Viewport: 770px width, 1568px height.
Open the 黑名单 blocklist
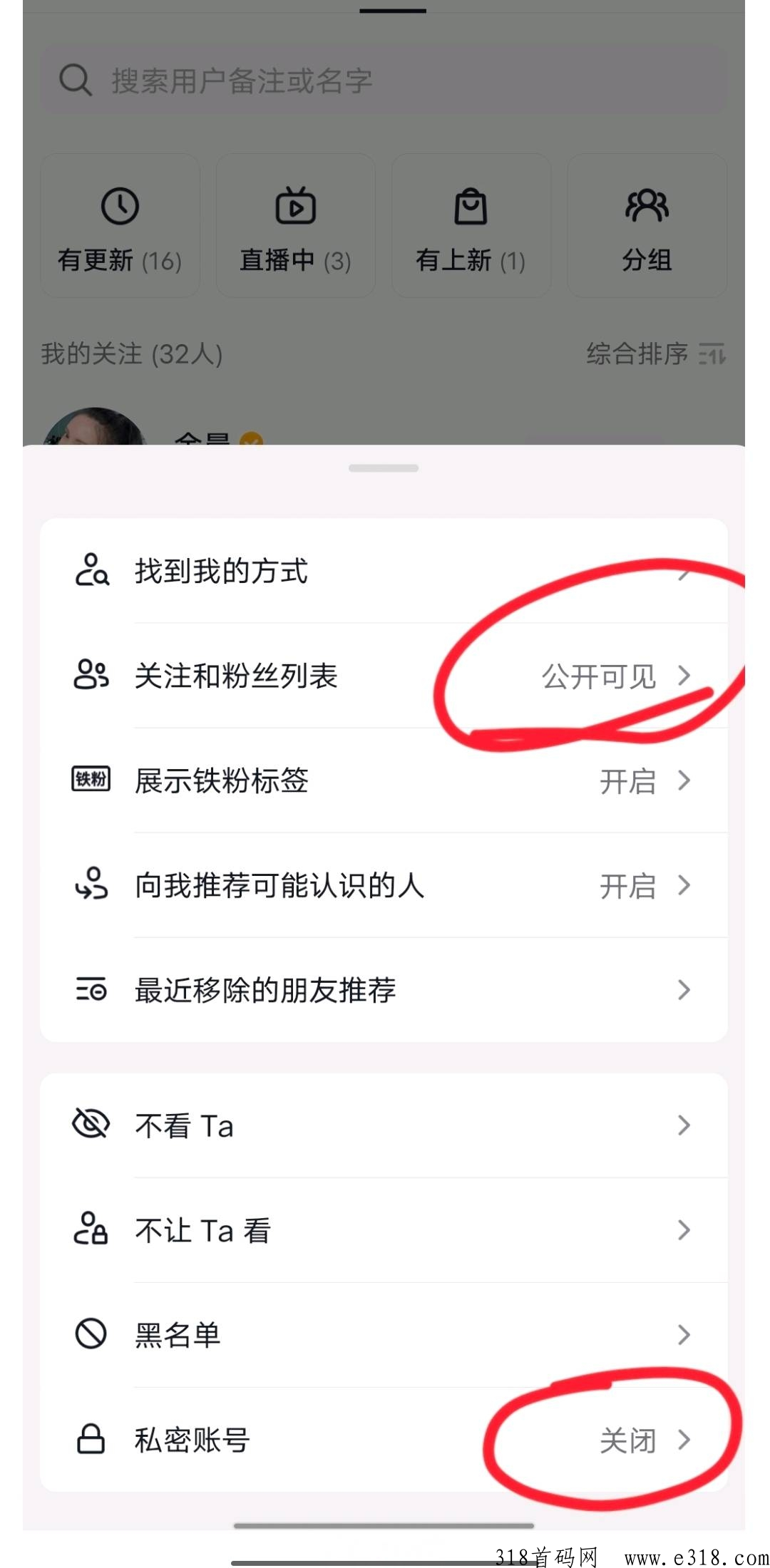384,1335
